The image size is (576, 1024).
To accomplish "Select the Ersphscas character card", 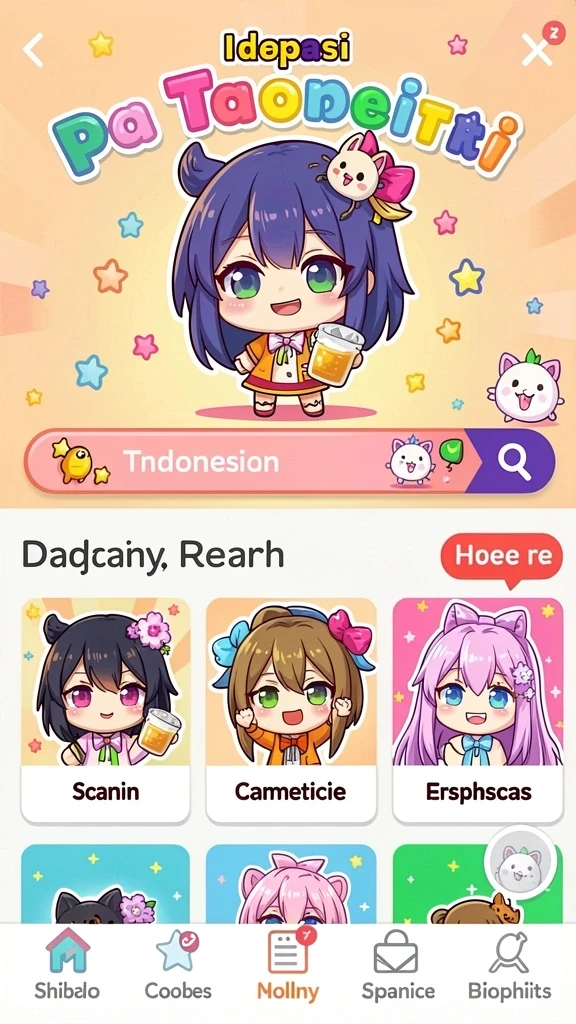I will pos(478,710).
